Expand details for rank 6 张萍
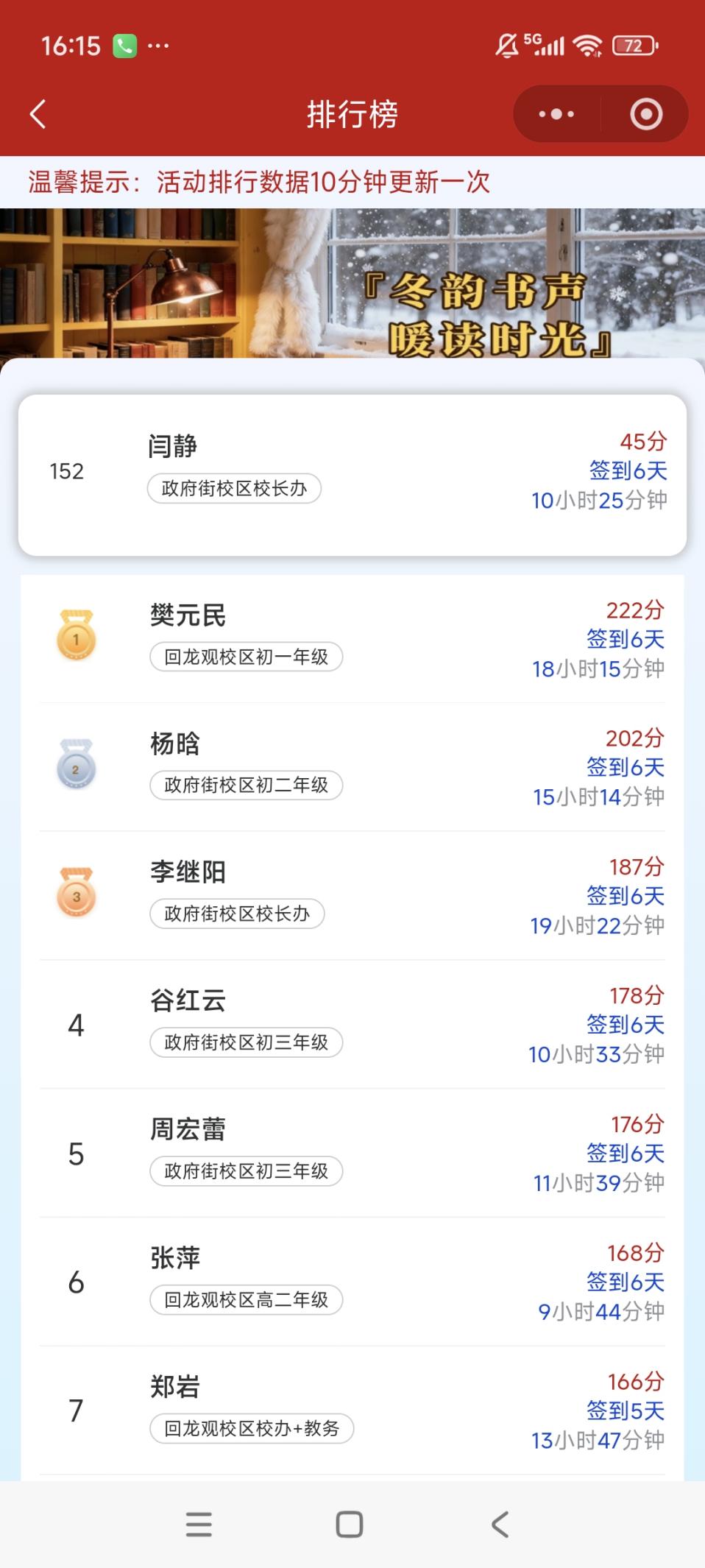Screen dimensions: 705x1568 pos(352,1281)
